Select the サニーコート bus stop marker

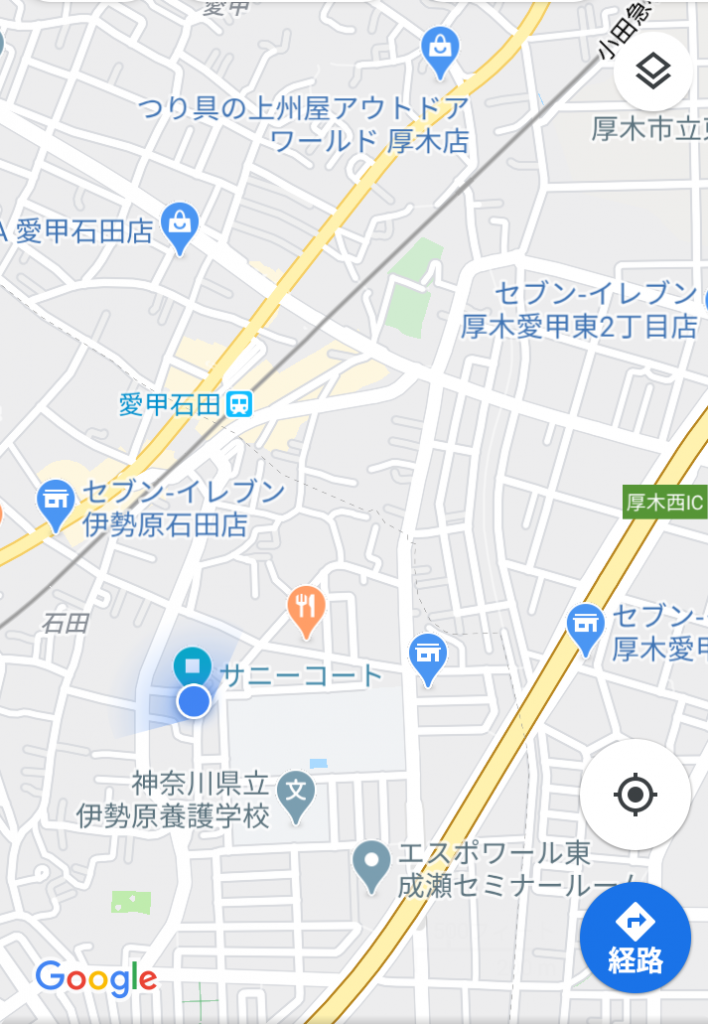pyautogui.click(x=190, y=665)
